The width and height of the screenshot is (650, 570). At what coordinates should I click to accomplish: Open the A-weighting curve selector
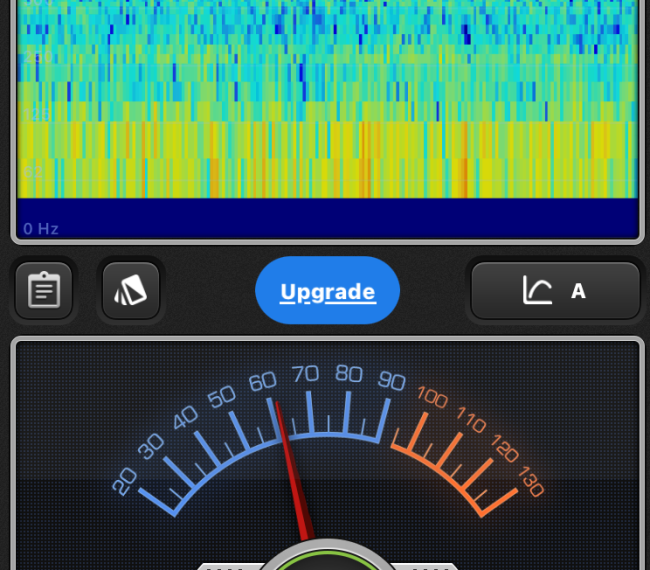click(x=555, y=291)
